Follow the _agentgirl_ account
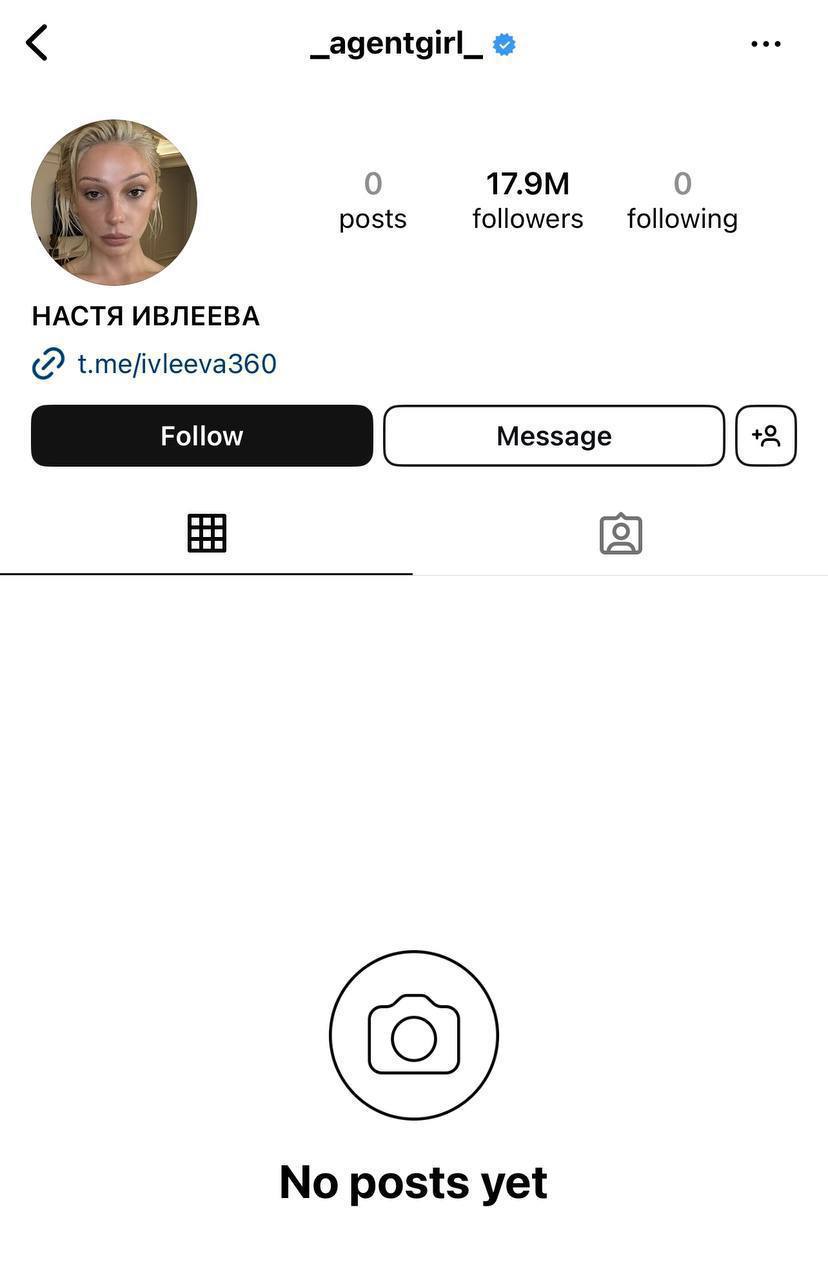The height and width of the screenshot is (1280, 828). coord(202,436)
